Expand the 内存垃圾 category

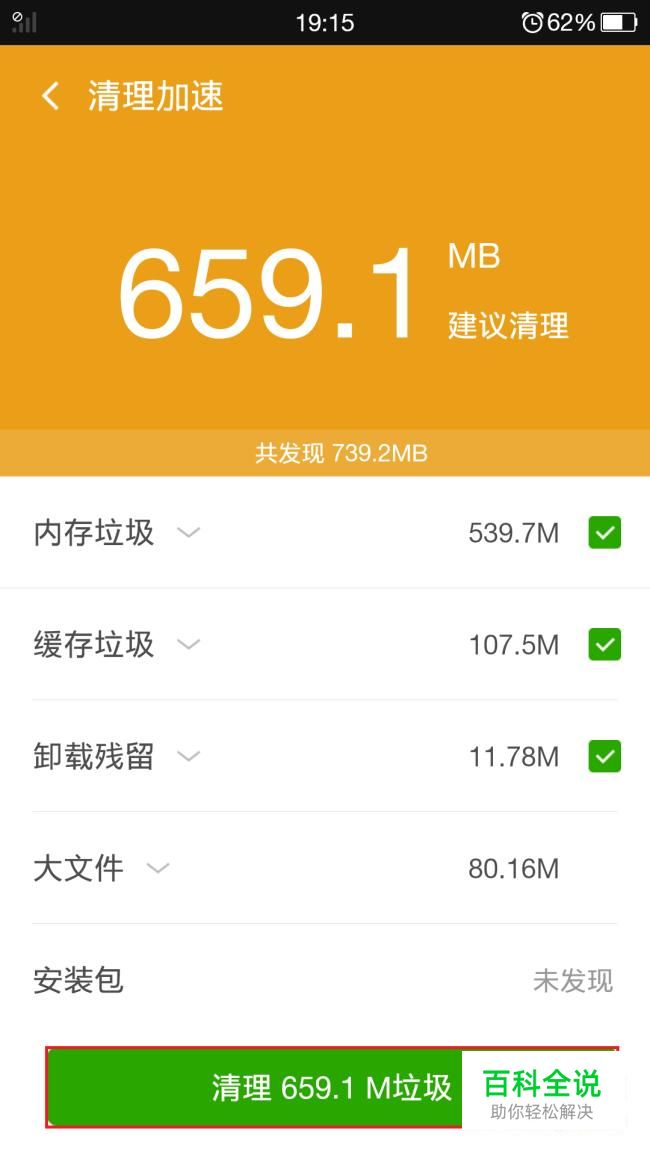pyautogui.click(x=189, y=533)
